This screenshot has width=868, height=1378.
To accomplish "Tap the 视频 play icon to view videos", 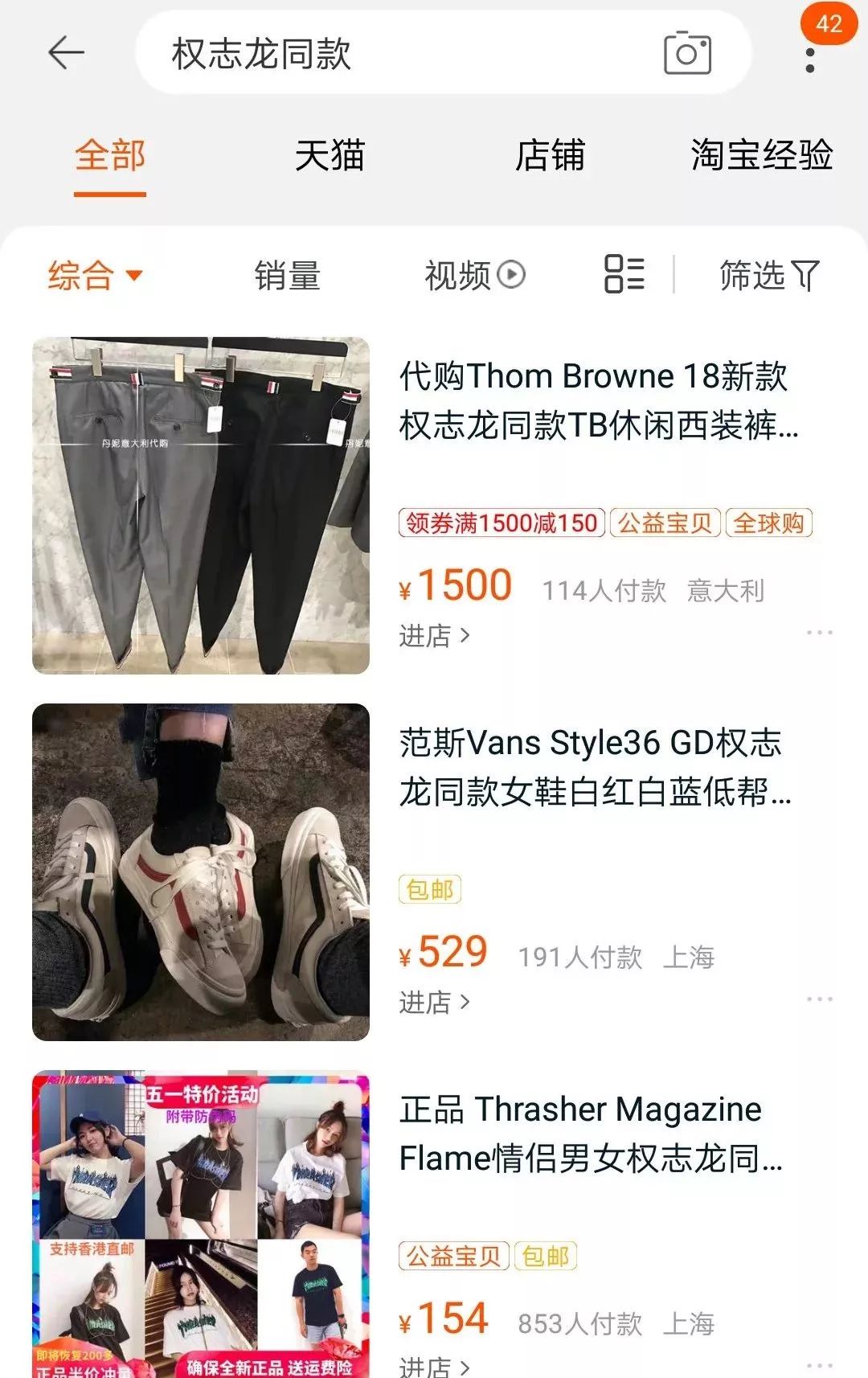I will pos(511,274).
